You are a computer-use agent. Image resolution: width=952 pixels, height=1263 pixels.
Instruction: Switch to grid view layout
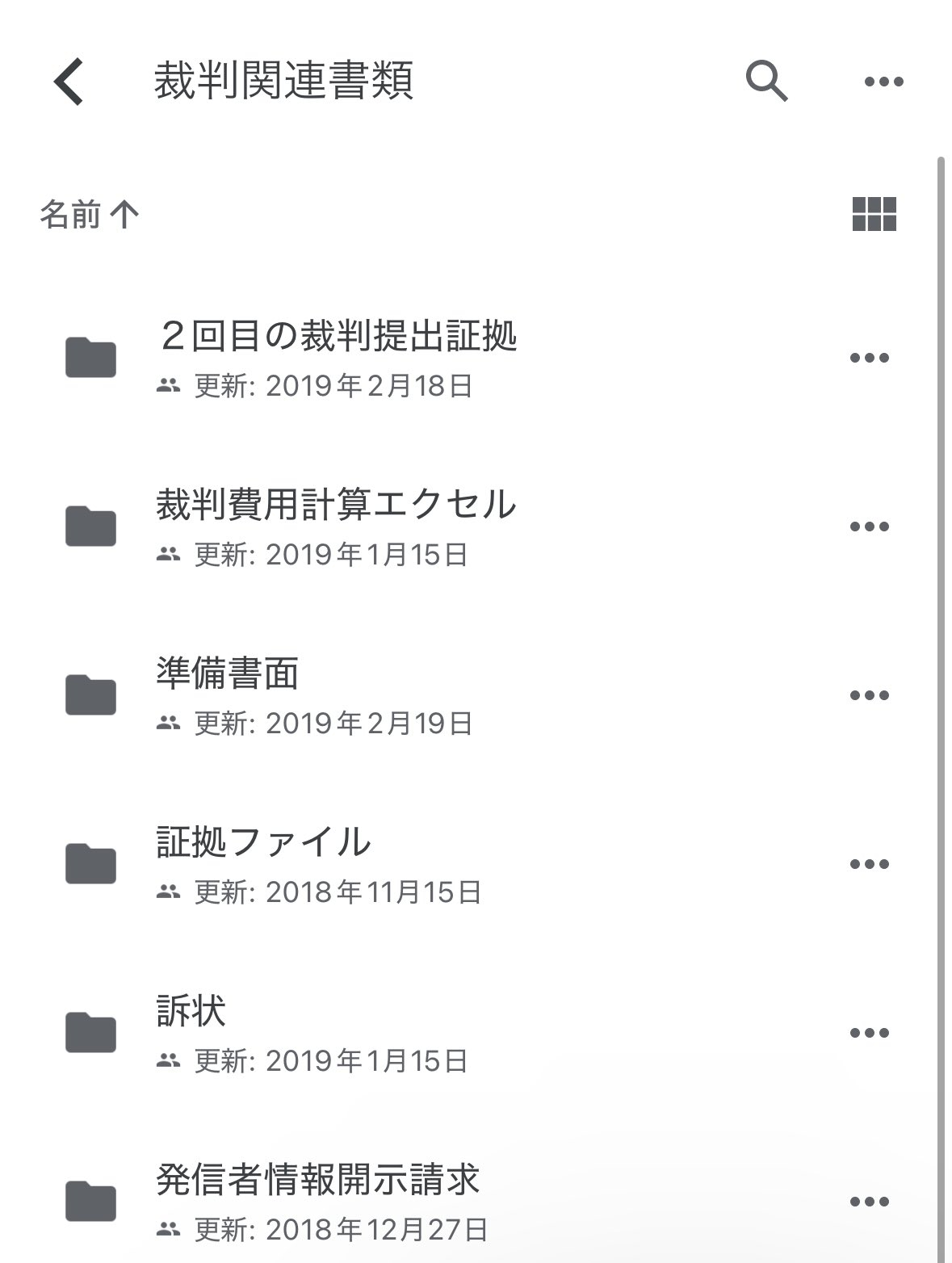pos(874,215)
